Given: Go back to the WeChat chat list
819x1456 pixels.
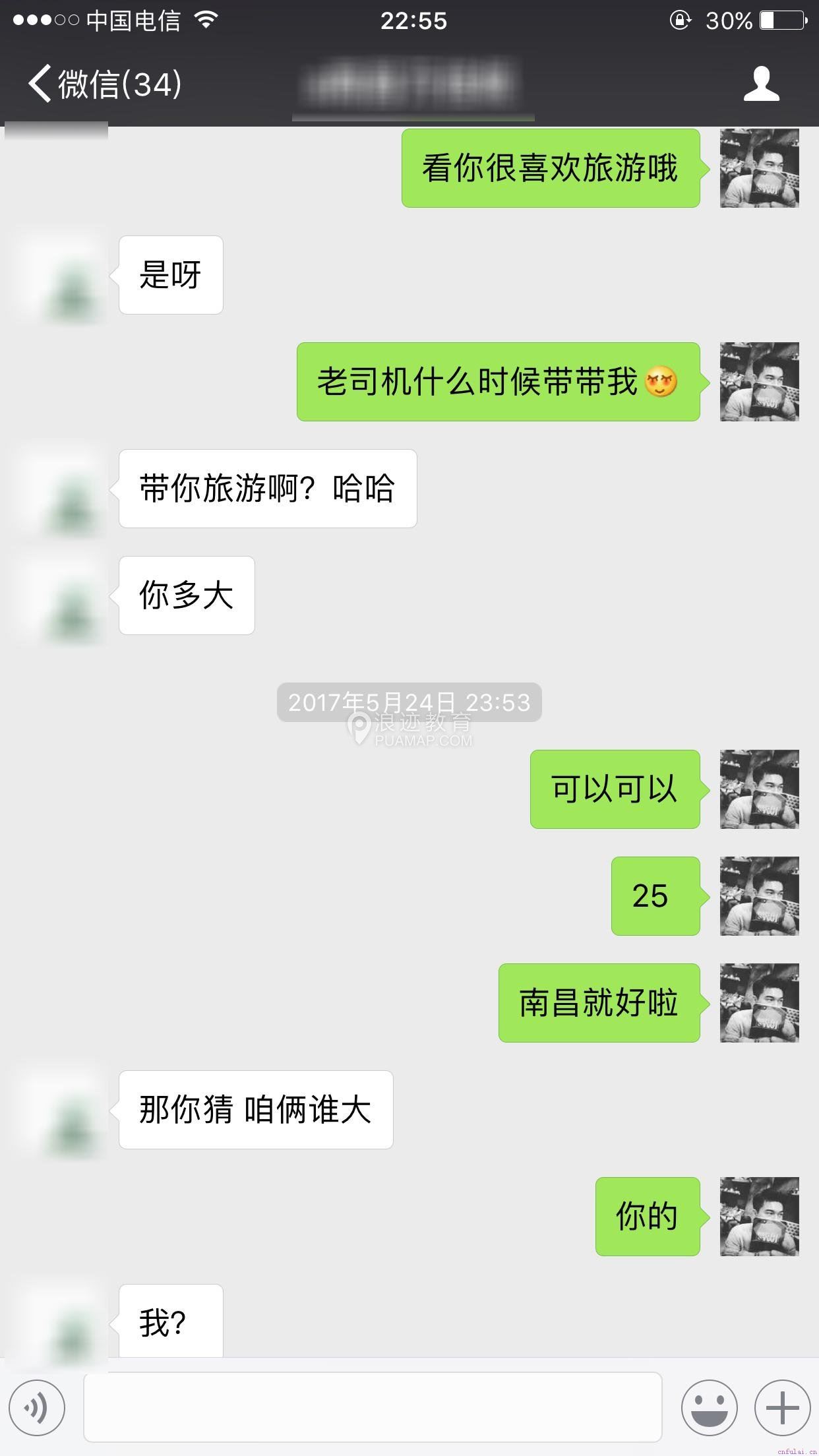Looking at the screenshot, I should [104, 84].
